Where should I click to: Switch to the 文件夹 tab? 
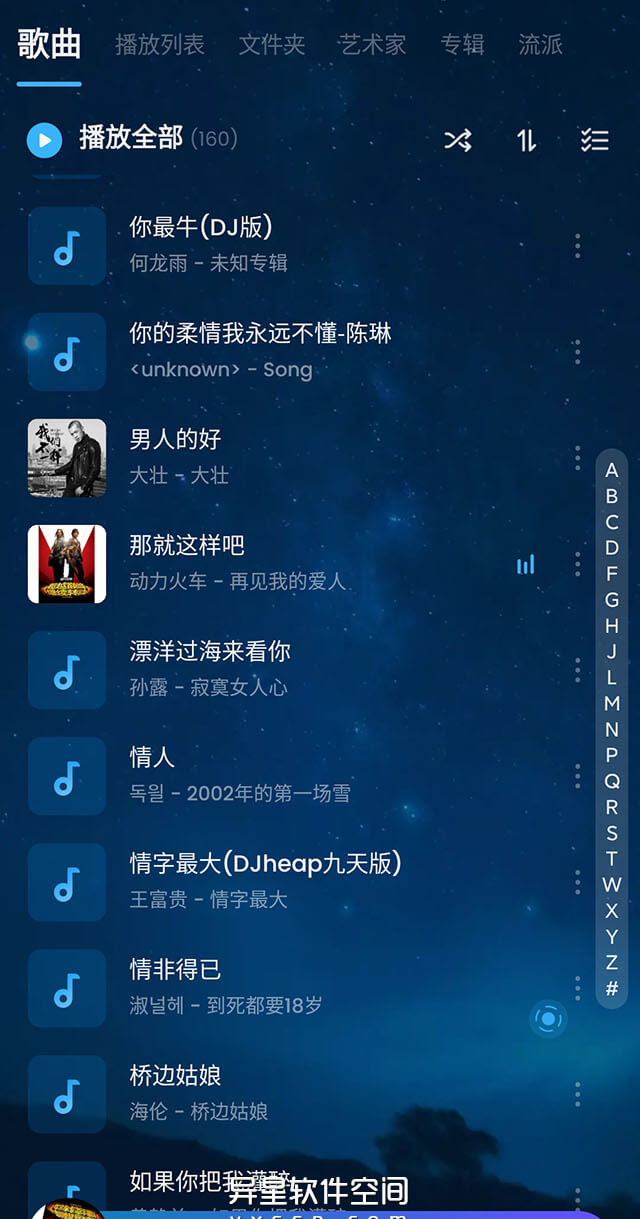[x=271, y=44]
